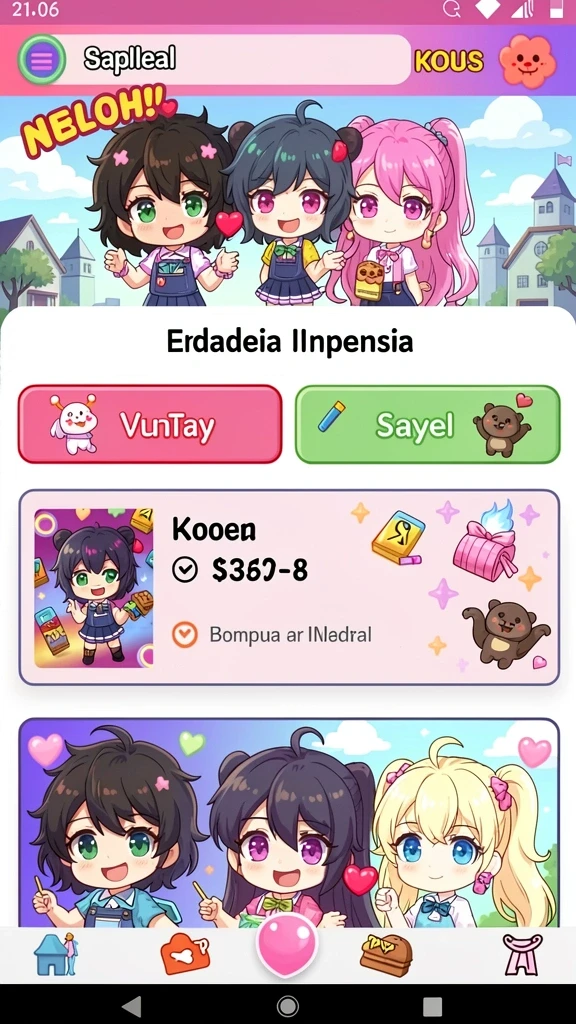The image size is (576, 1024).
Task: Open the orange flower mascot icon
Action: point(528,61)
